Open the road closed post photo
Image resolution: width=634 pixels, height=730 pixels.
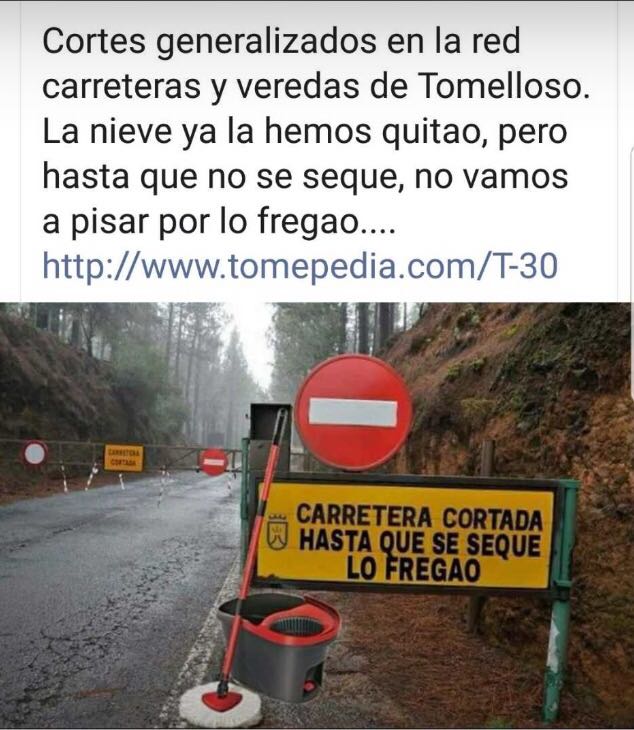point(316,514)
